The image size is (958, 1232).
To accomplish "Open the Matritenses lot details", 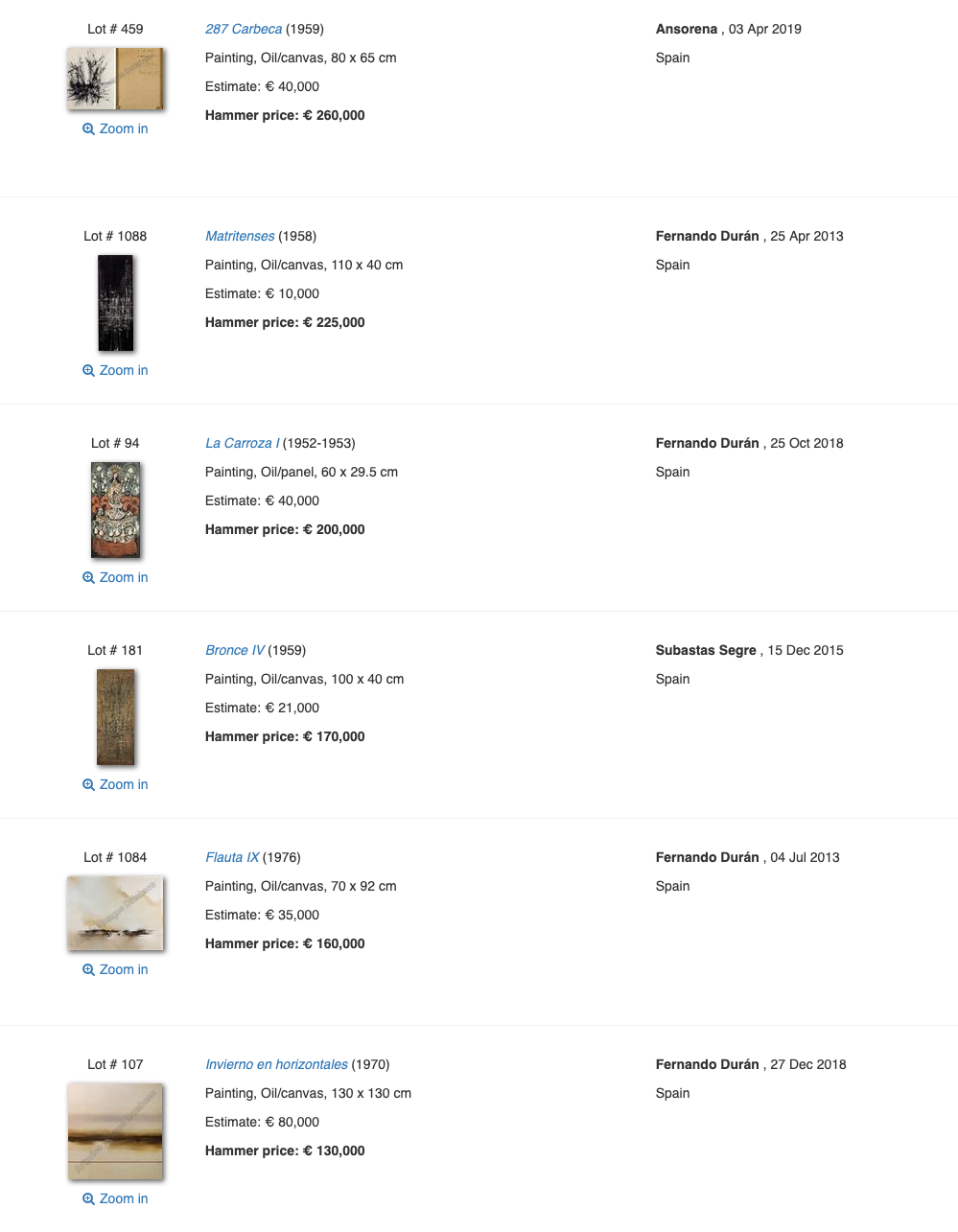I will click(240, 236).
